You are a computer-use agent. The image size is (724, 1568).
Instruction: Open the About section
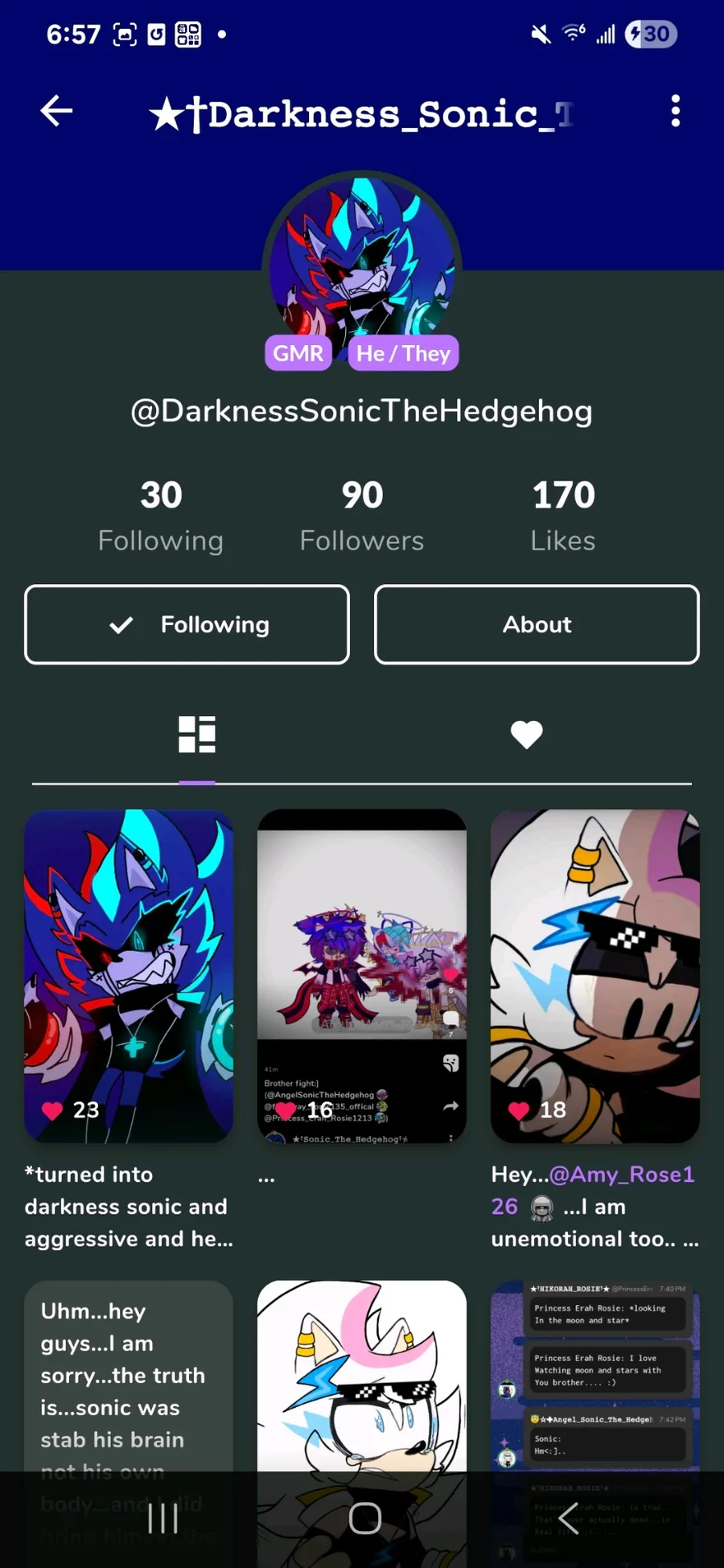[537, 624]
